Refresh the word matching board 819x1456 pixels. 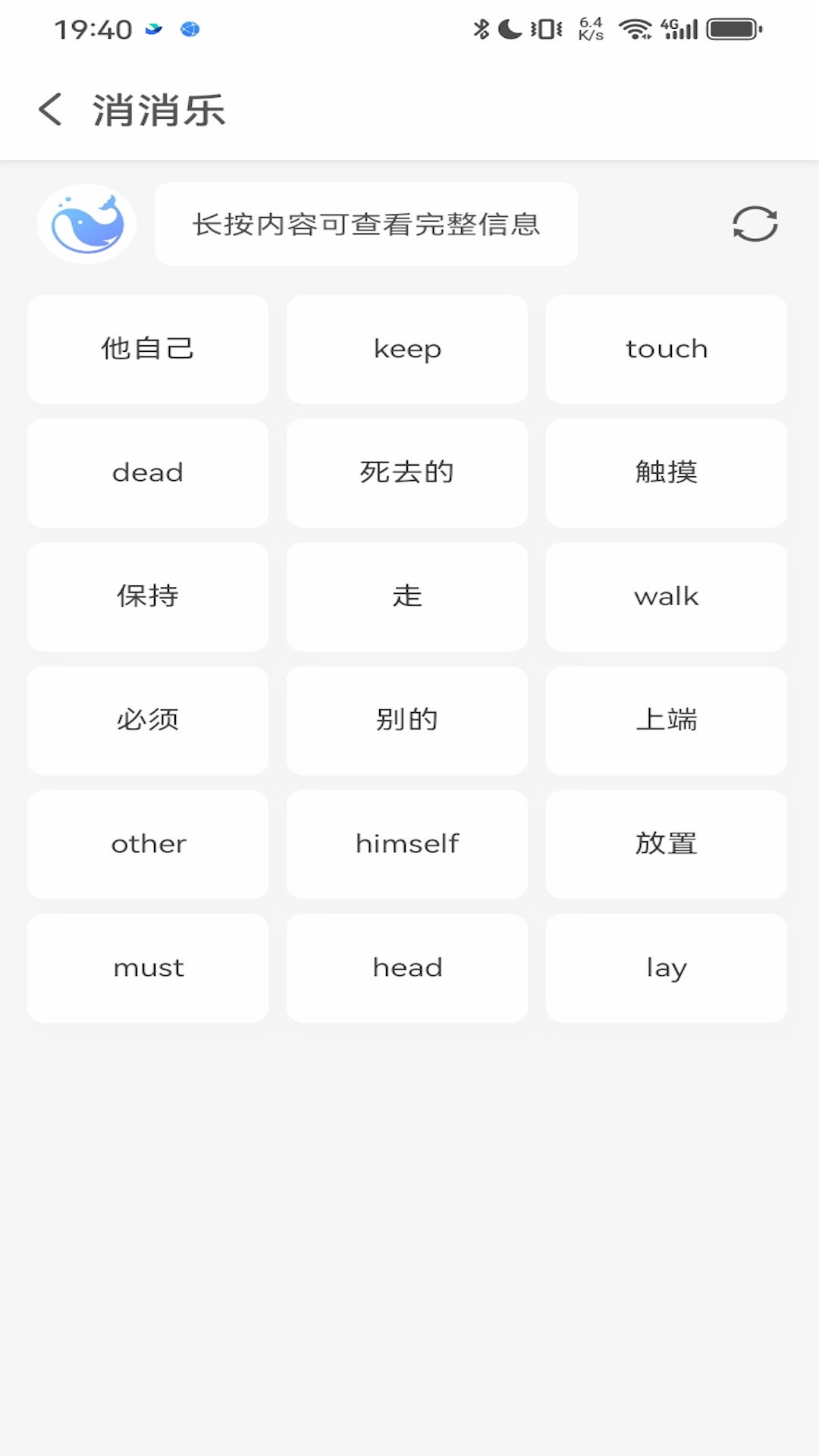coord(755,224)
